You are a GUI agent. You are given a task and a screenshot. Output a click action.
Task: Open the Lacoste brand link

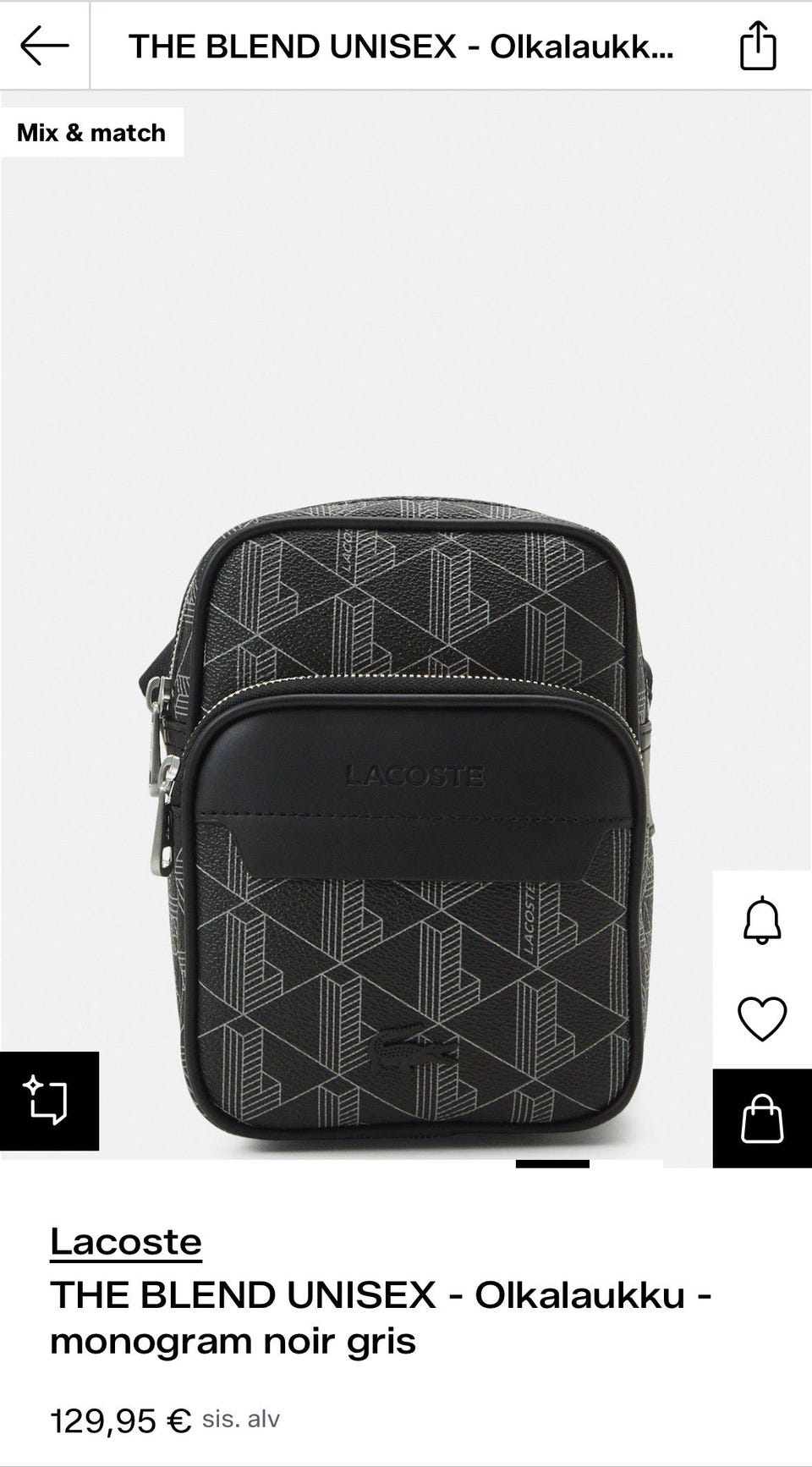point(126,1242)
